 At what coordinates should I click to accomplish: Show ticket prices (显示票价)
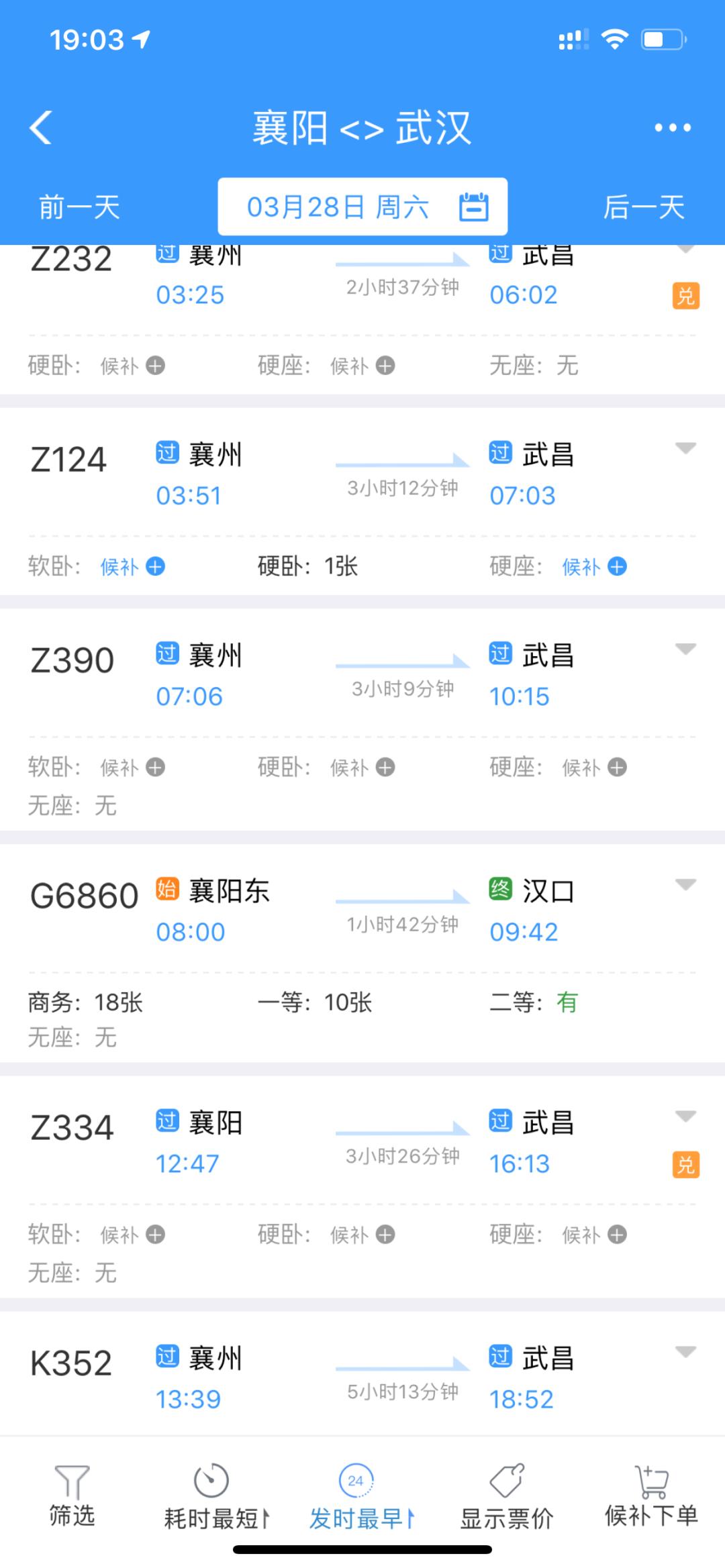pyautogui.click(x=506, y=1497)
